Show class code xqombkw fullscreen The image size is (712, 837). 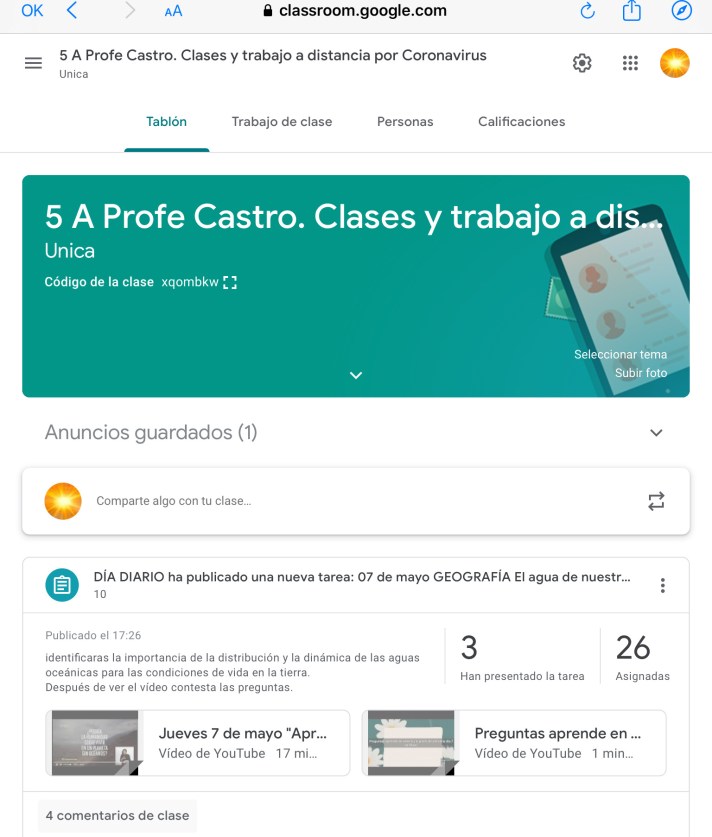[x=230, y=283]
